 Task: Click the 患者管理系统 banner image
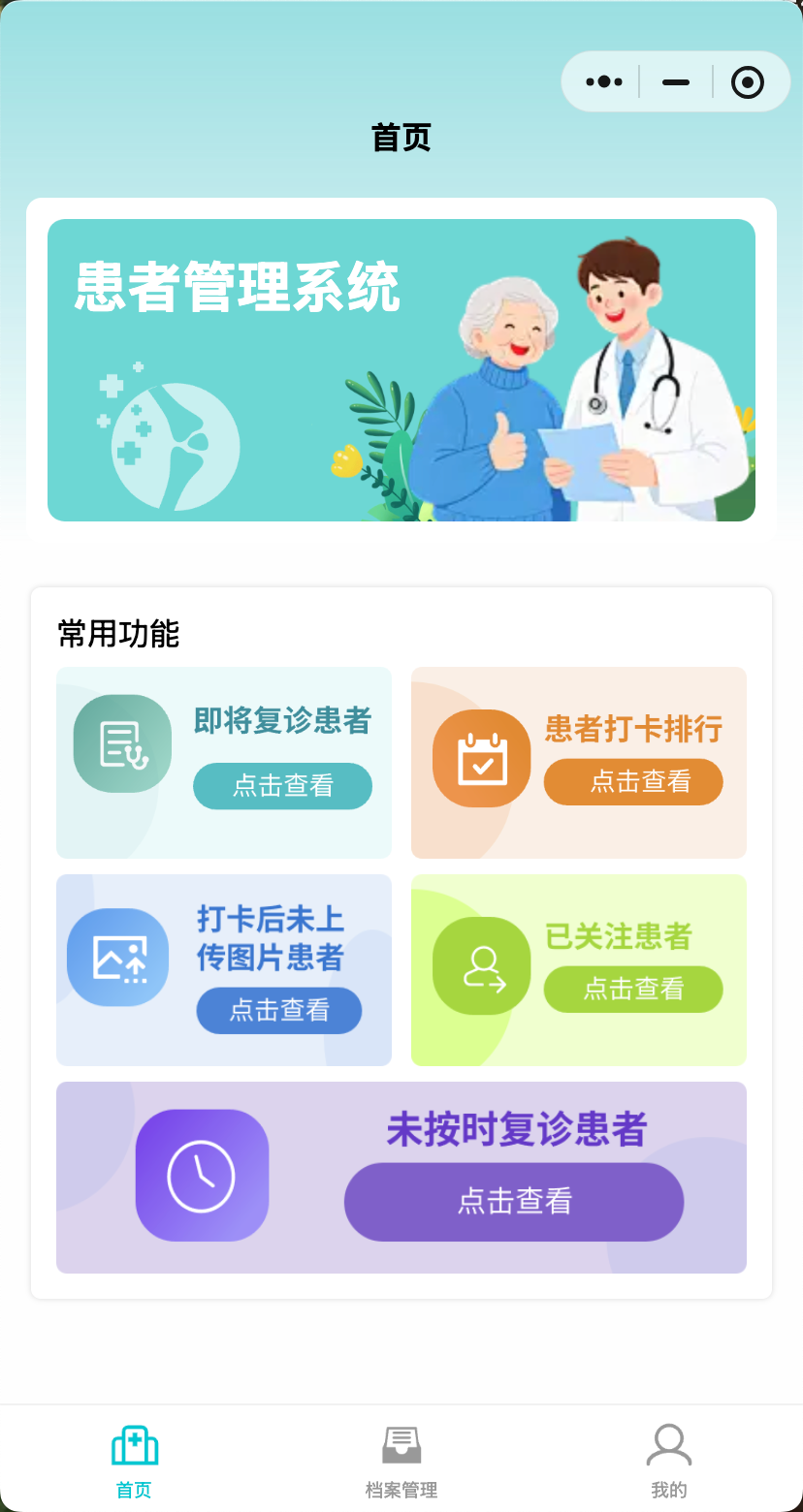point(401,370)
